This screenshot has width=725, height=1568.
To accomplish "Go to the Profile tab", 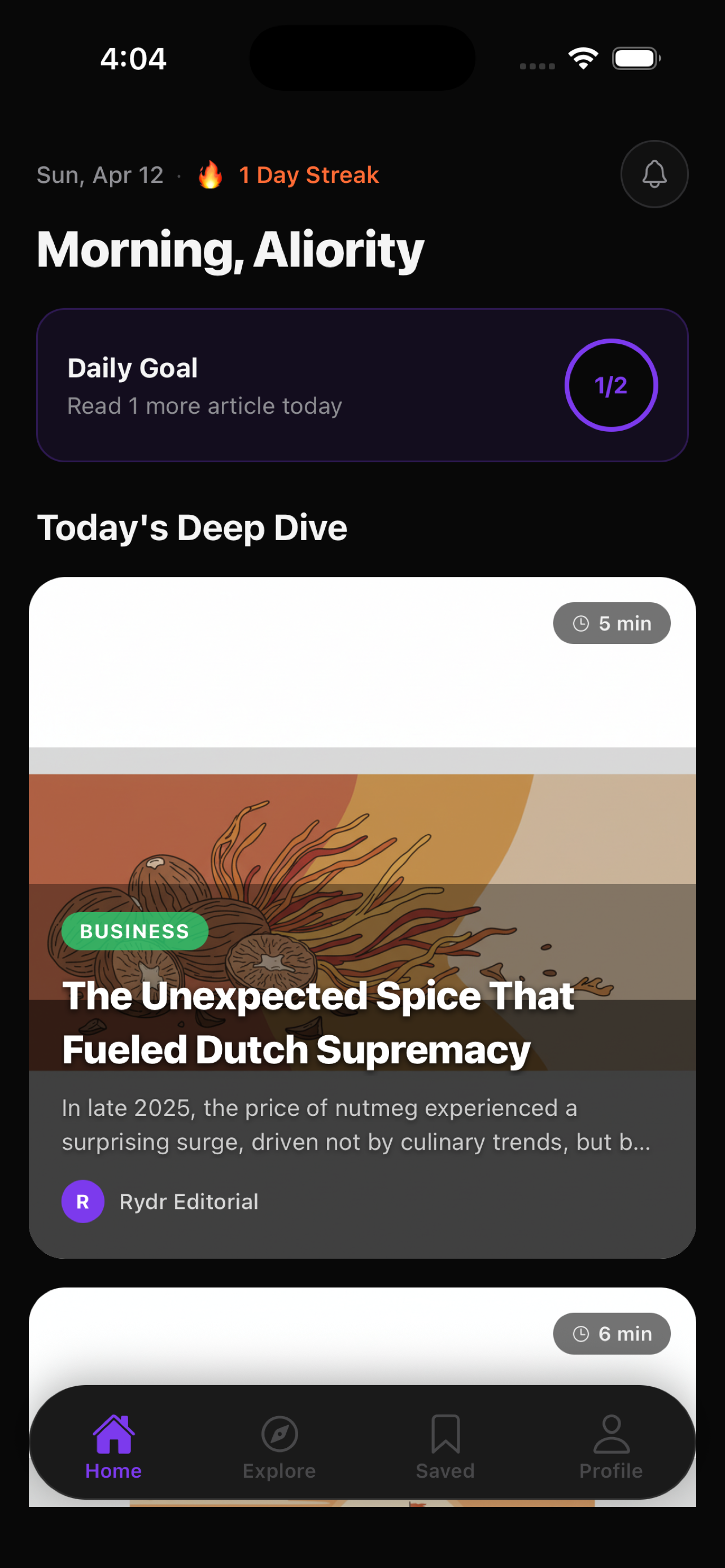I will [610, 1447].
